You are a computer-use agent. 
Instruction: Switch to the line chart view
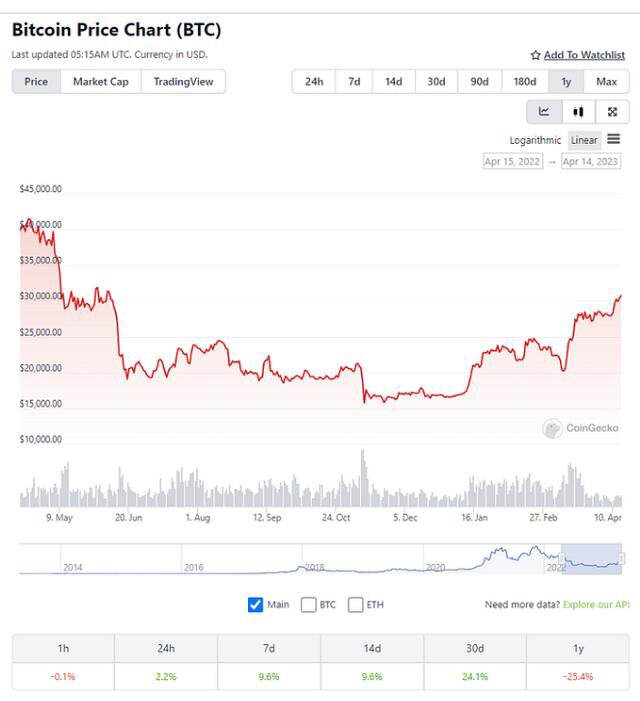tap(544, 112)
